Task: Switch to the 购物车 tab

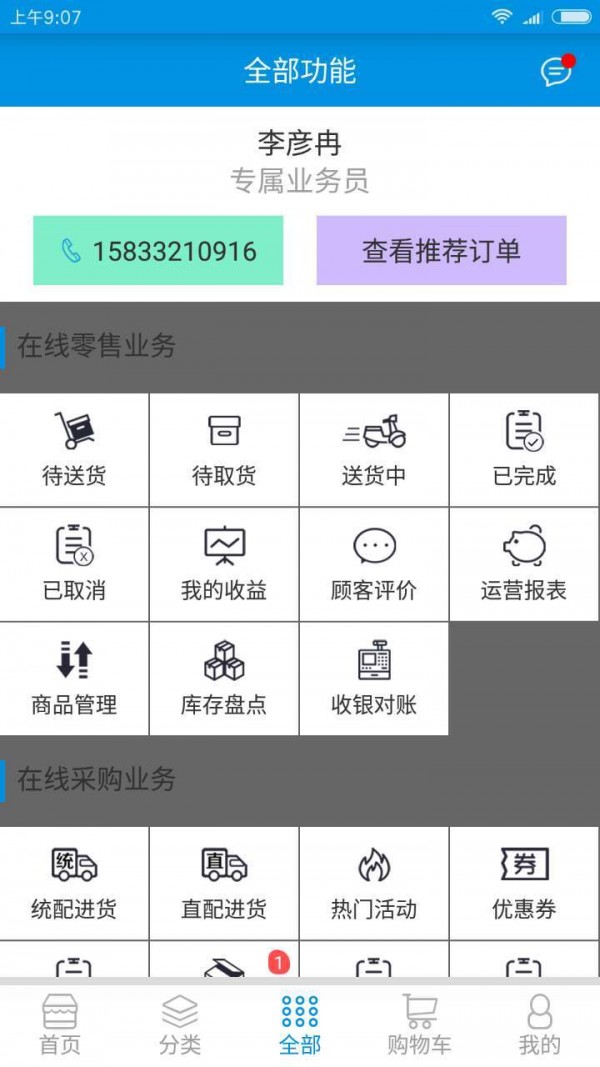Action: click(x=420, y=1025)
